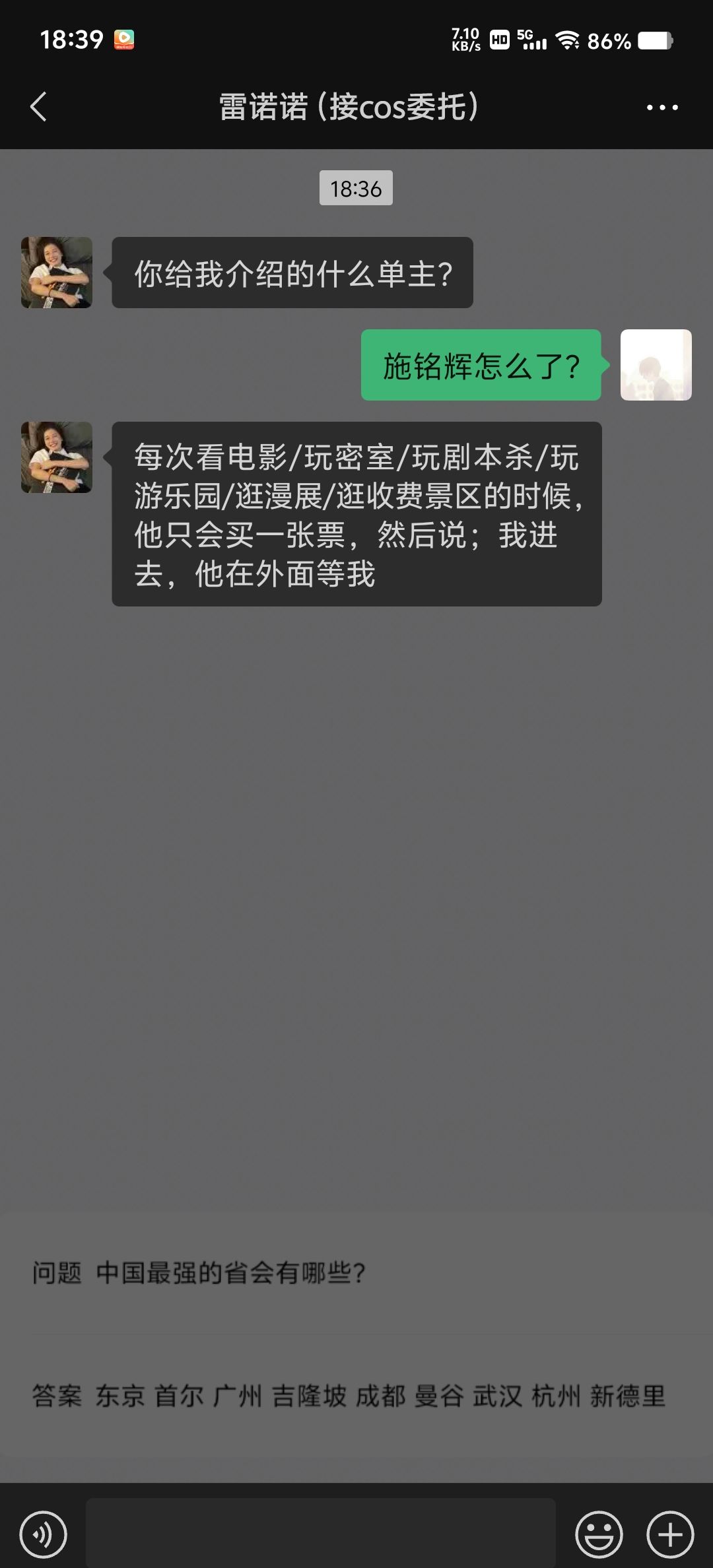The width and height of the screenshot is (713, 1568).
Task: Tap the 18:36 timestamp
Action: pos(356,188)
